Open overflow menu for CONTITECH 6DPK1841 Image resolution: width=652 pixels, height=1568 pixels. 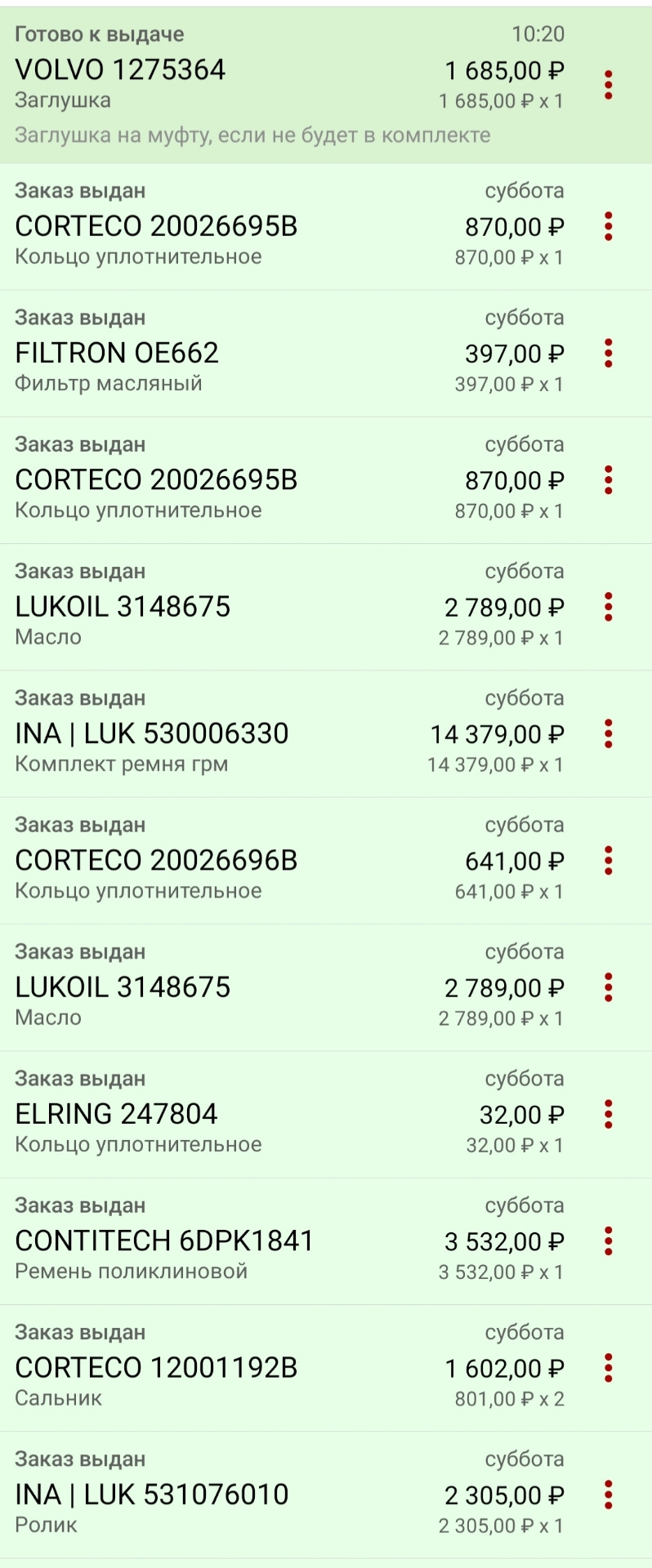(x=608, y=1241)
